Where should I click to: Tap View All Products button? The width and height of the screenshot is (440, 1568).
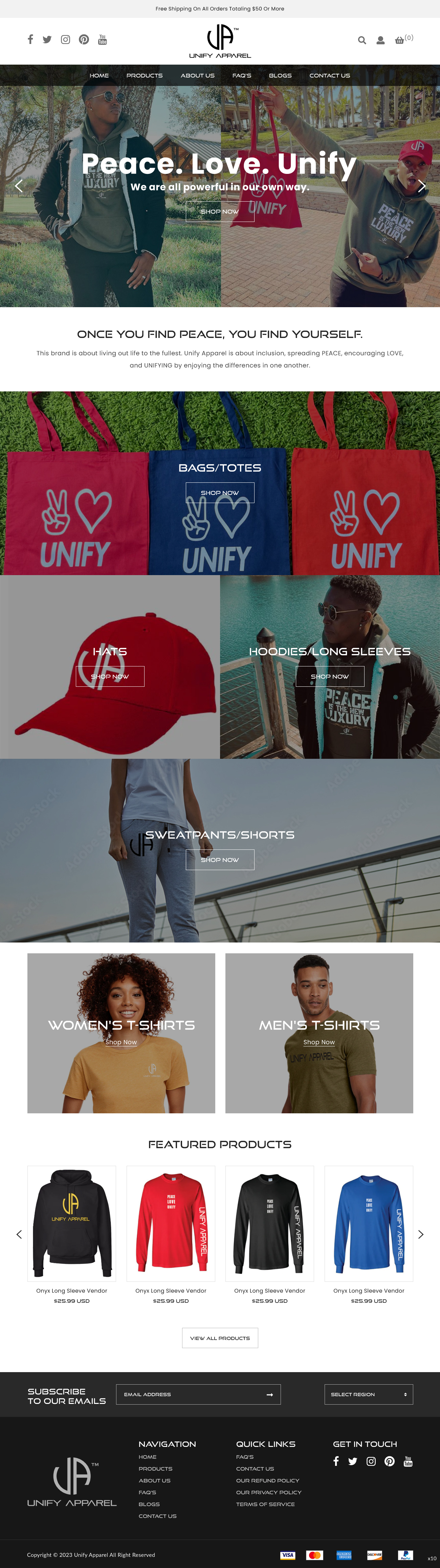220,1338
